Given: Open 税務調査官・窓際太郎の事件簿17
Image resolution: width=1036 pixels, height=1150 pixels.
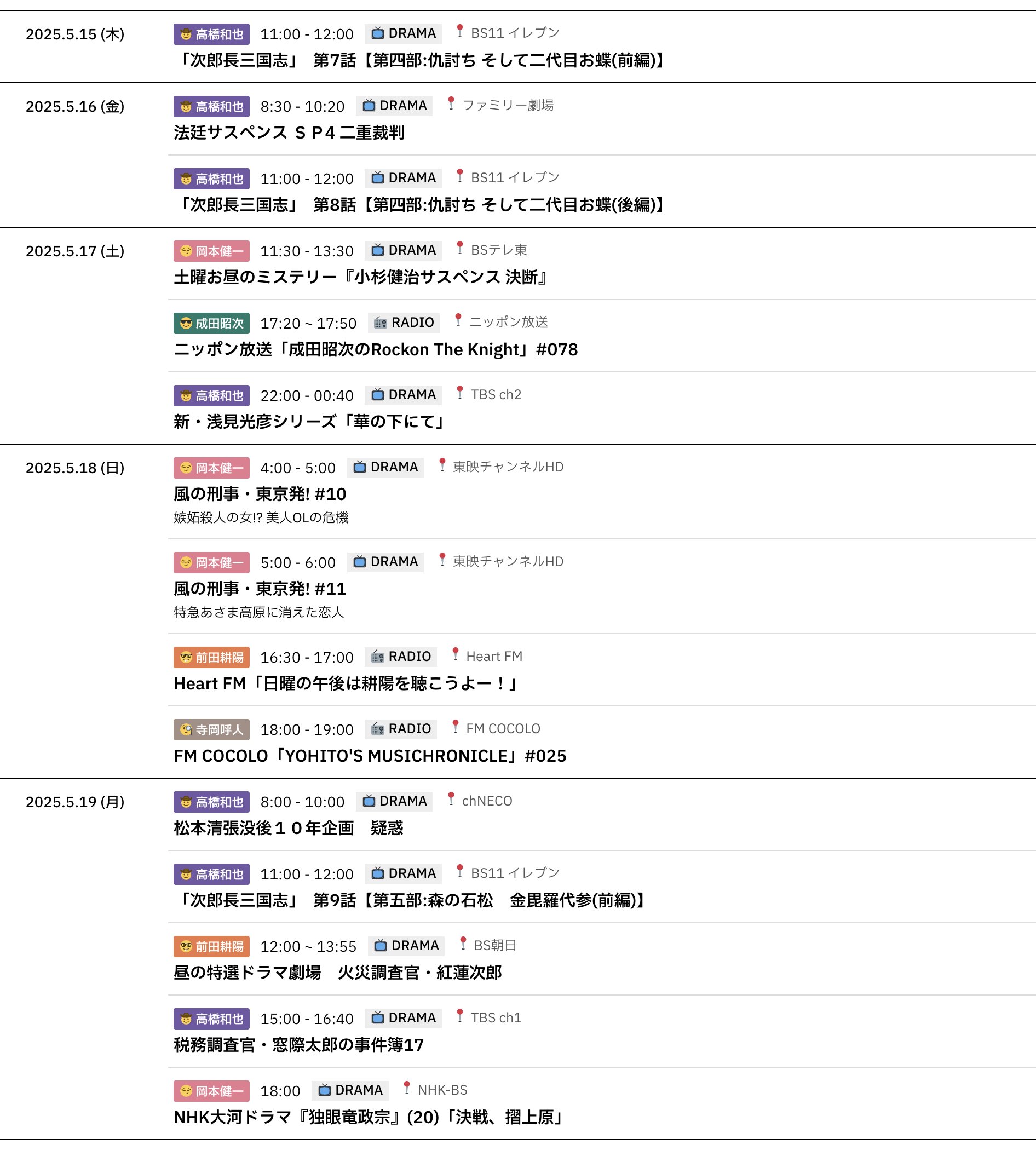Looking at the screenshot, I should click(x=298, y=1045).
